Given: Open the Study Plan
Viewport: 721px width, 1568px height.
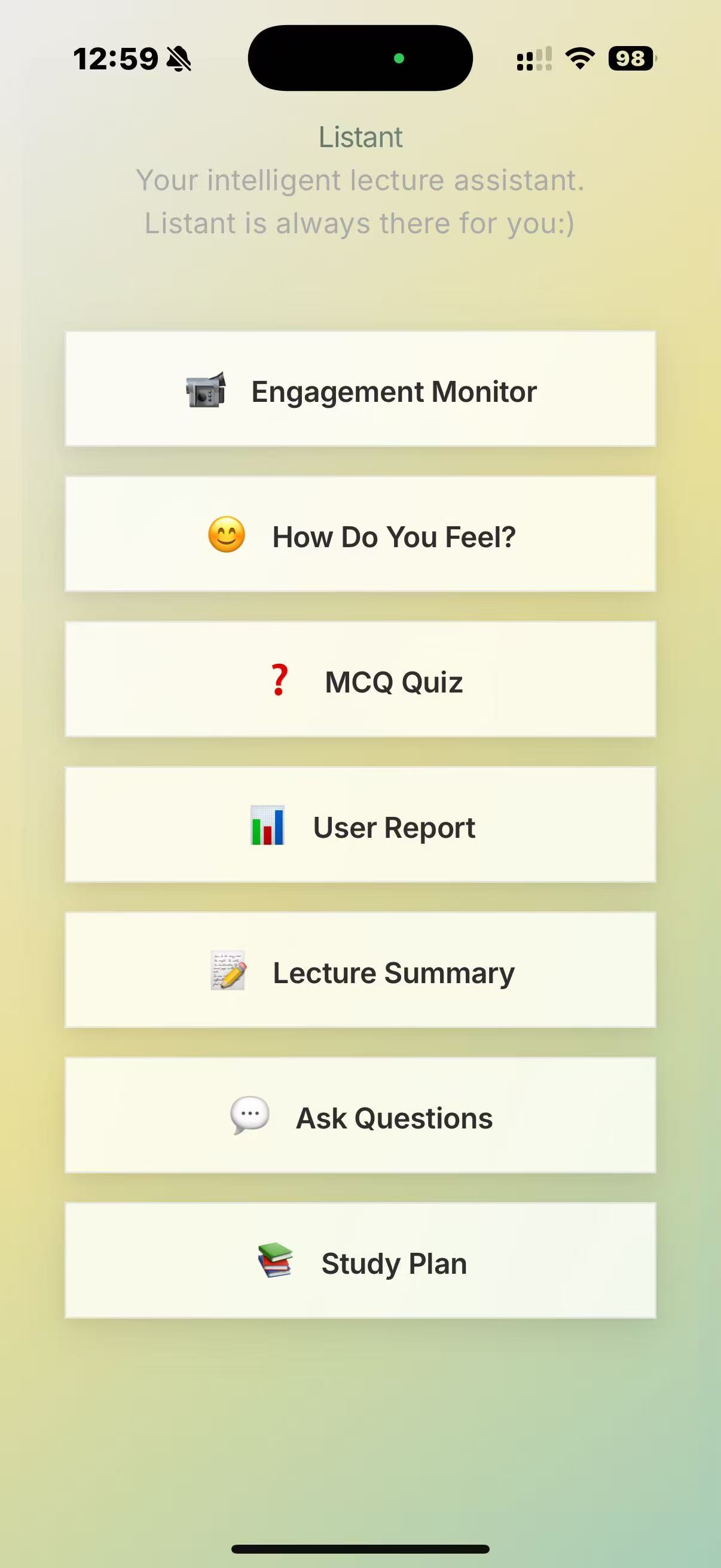Looking at the screenshot, I should coord(360,1261).
